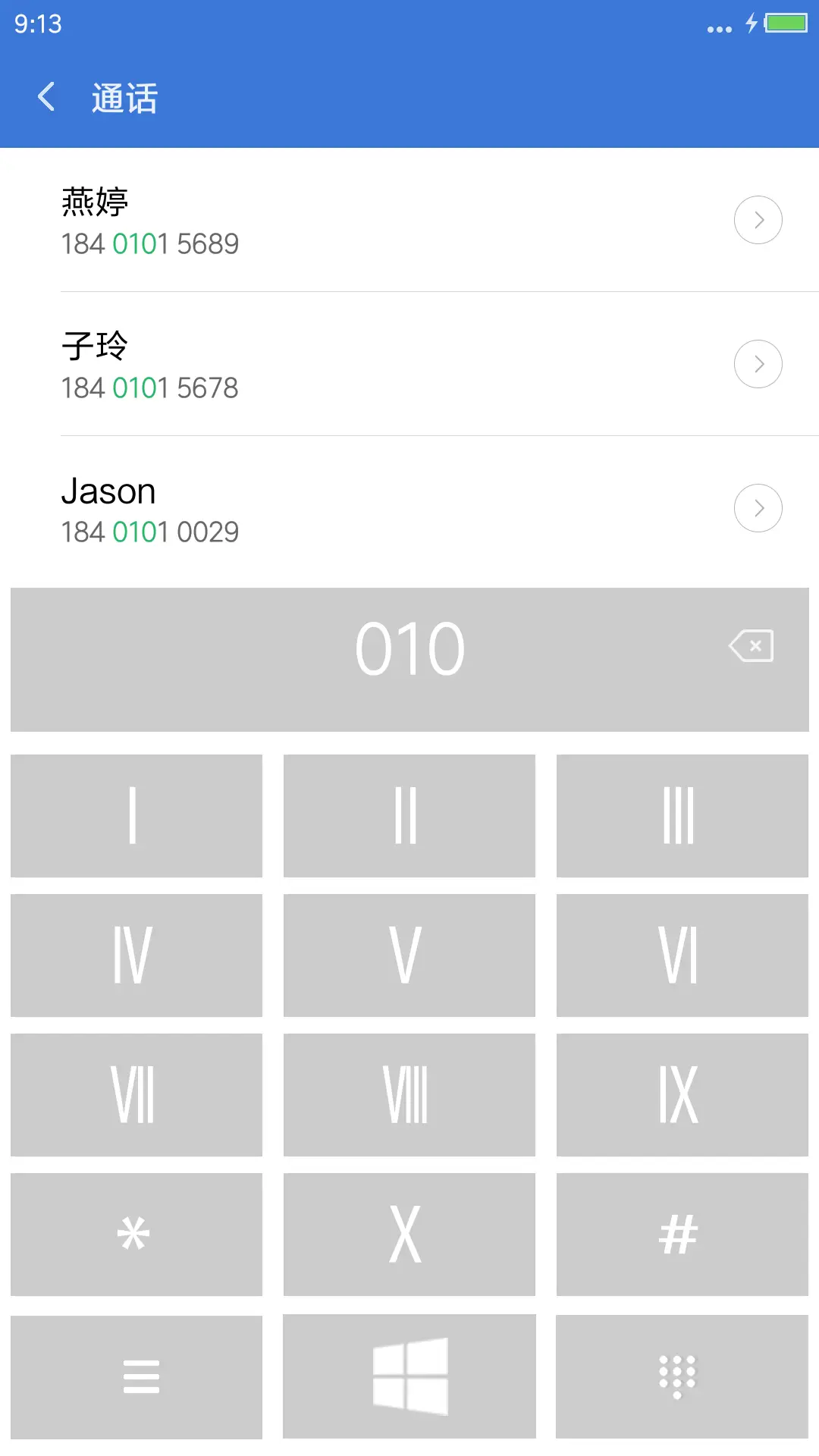Image resolution: width=819 pixels, height=1456 pixels.
Task: Tap the backspace key to delete a digit
Action: (x=754, y=647)
